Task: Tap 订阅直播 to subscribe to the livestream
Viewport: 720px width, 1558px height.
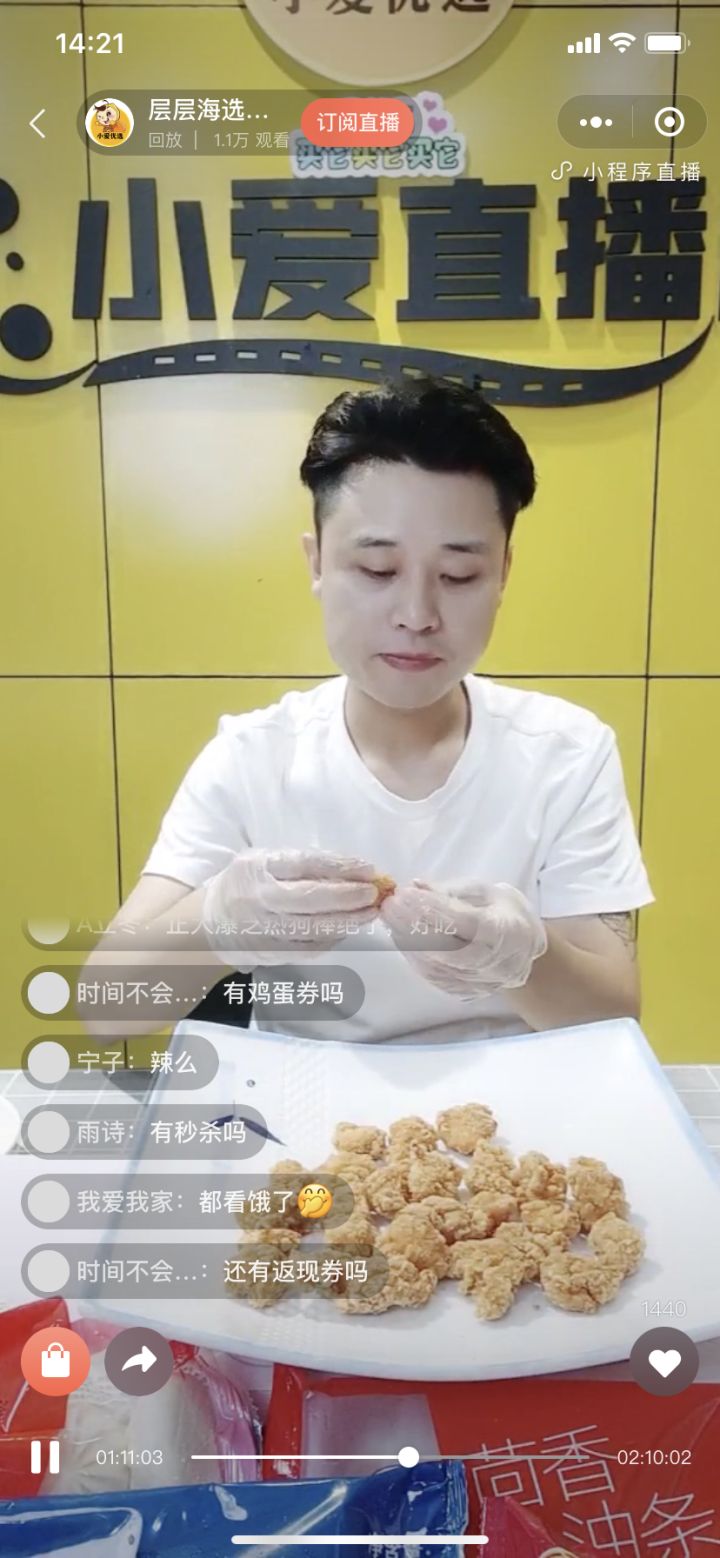Action: click(x=358, y=123)
